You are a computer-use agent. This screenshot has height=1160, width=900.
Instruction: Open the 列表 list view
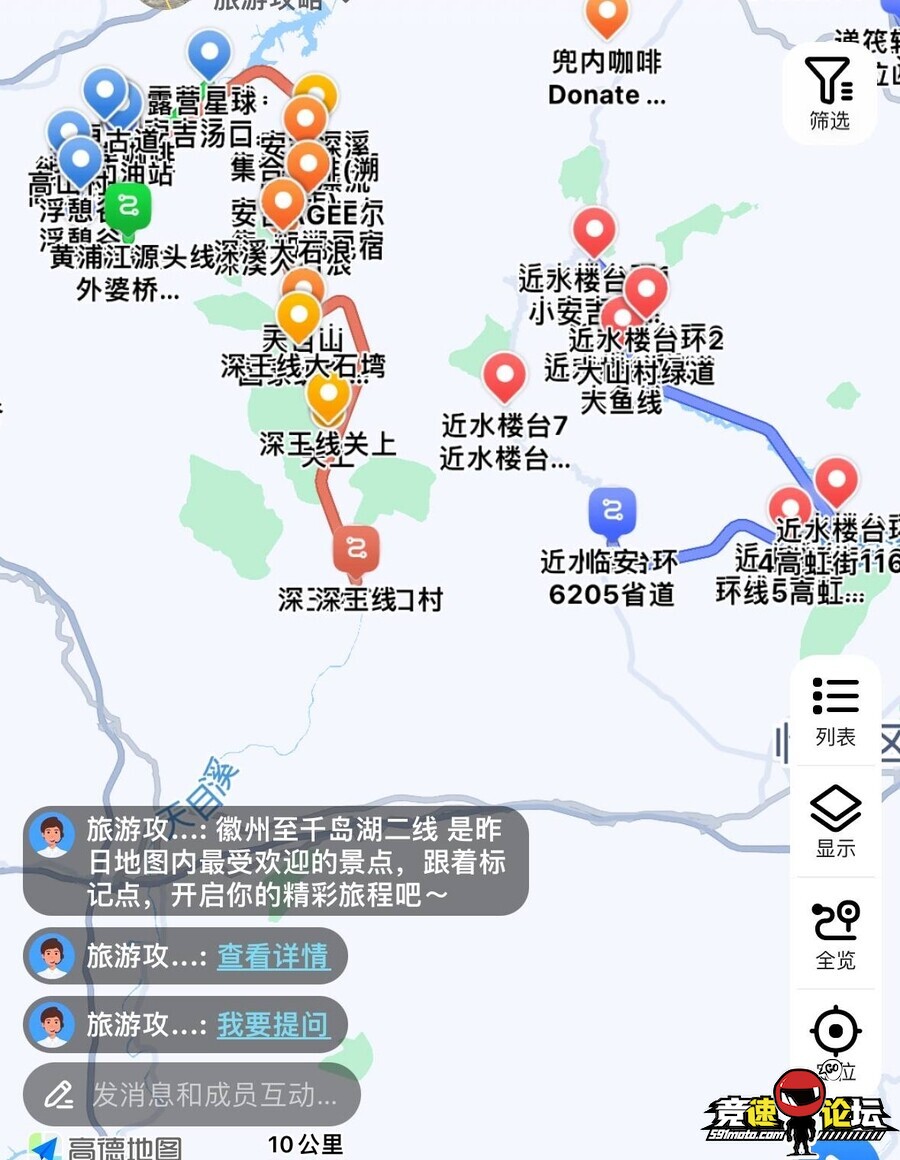[835, 711]
